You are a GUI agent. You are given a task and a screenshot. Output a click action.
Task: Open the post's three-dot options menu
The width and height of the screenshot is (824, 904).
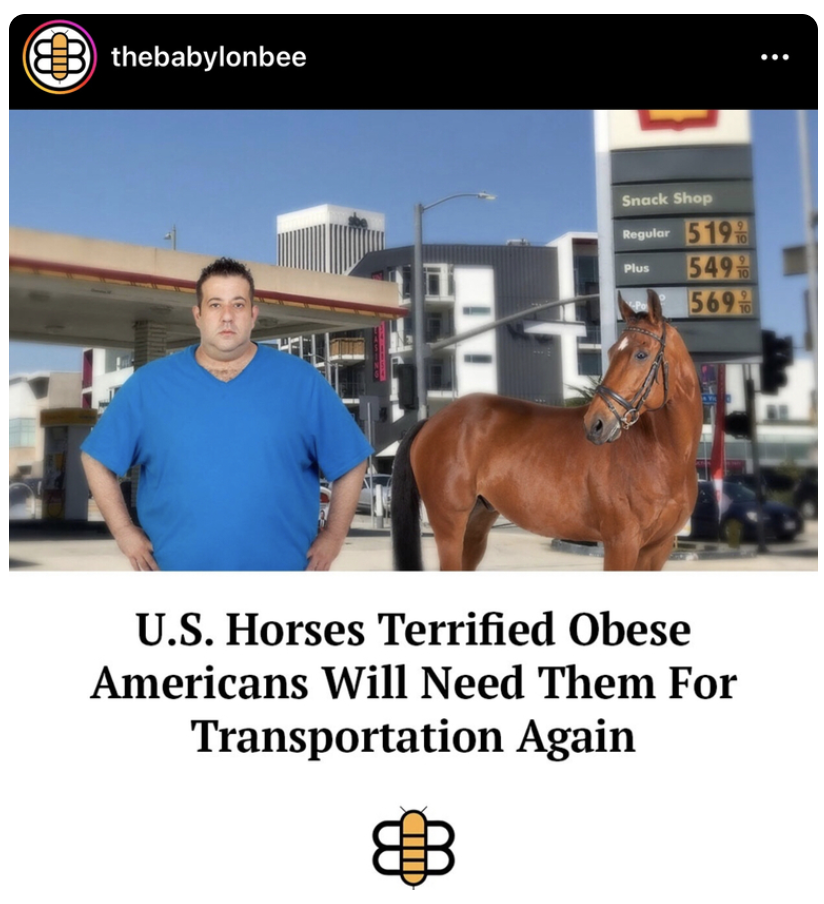click(774, 57)
